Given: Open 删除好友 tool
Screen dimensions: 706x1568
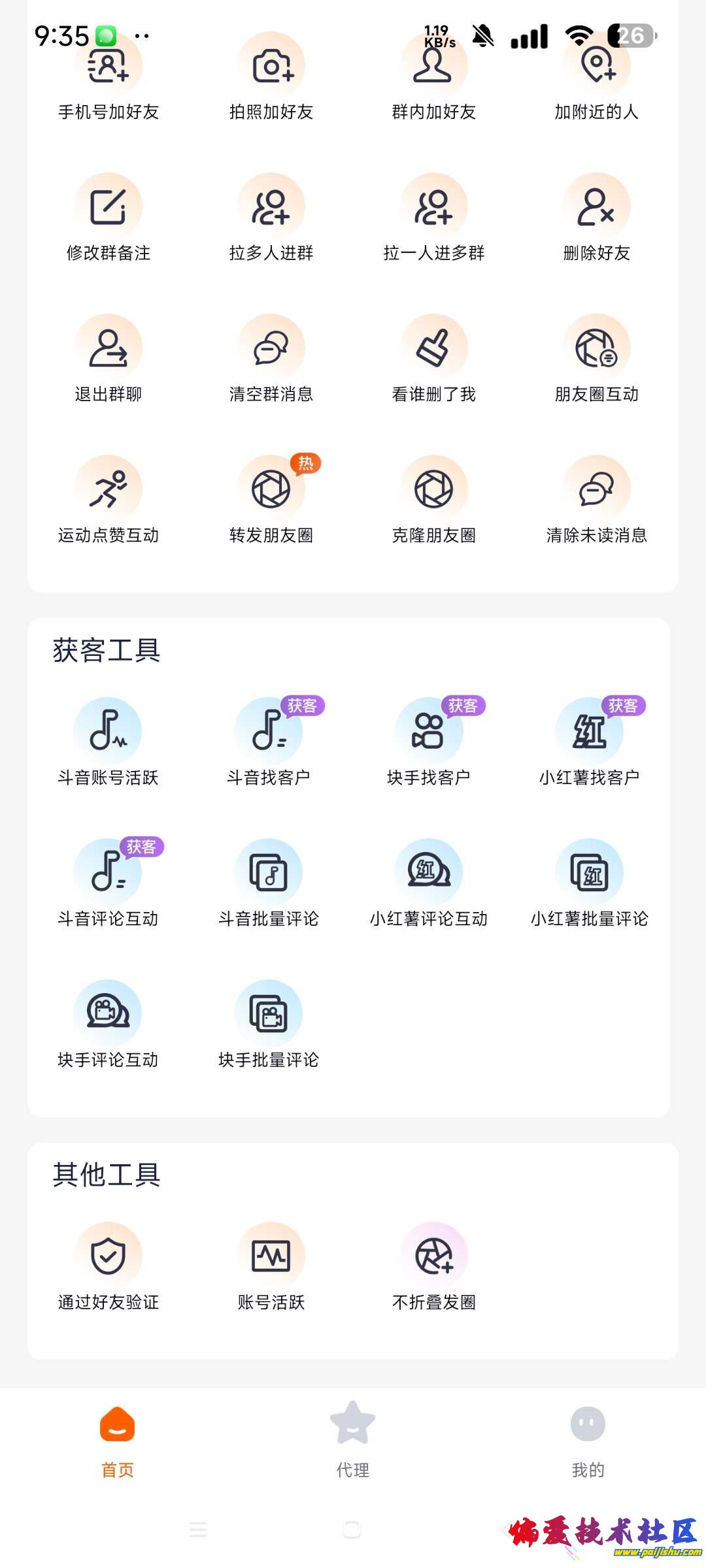Looking at the screenshot, I should pyautogui.click(x=596, y=208).
